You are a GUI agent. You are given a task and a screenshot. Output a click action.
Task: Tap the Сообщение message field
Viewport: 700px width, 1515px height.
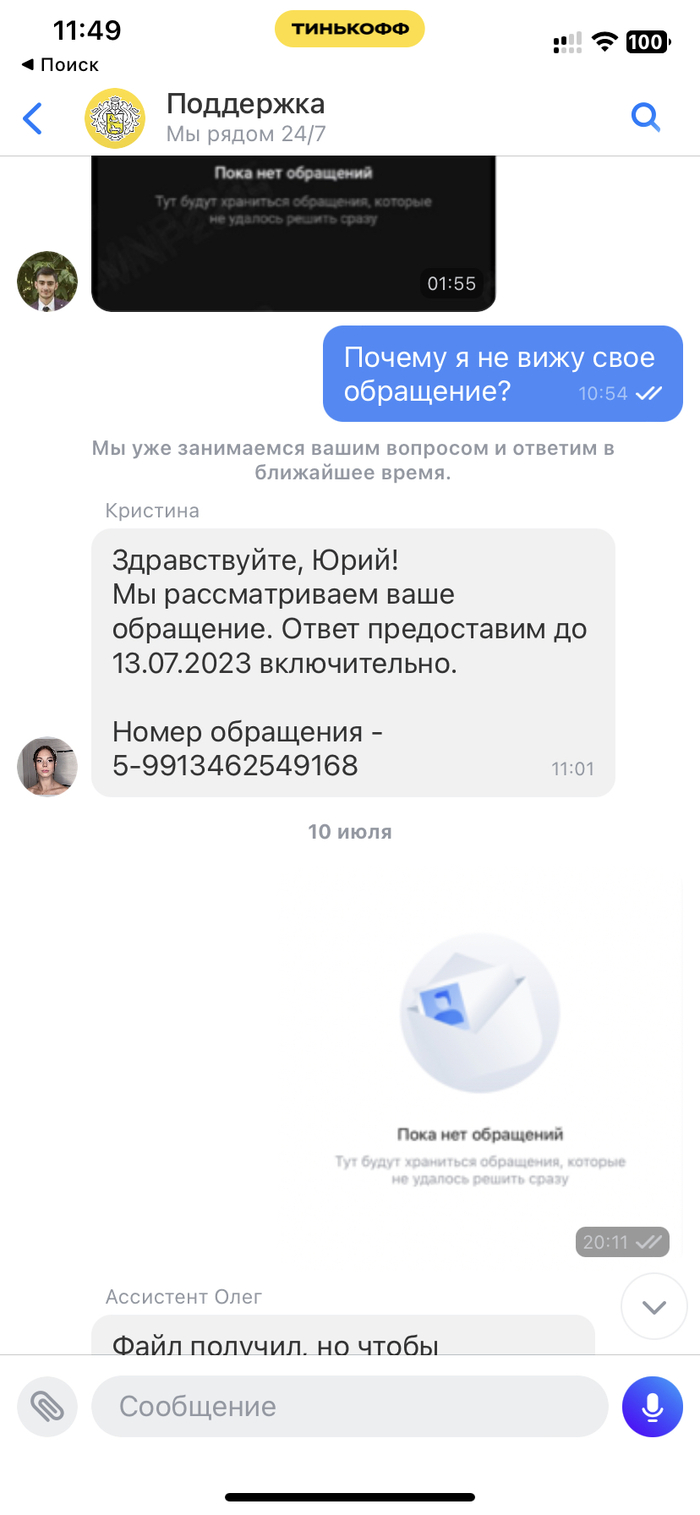point(349,1406)
